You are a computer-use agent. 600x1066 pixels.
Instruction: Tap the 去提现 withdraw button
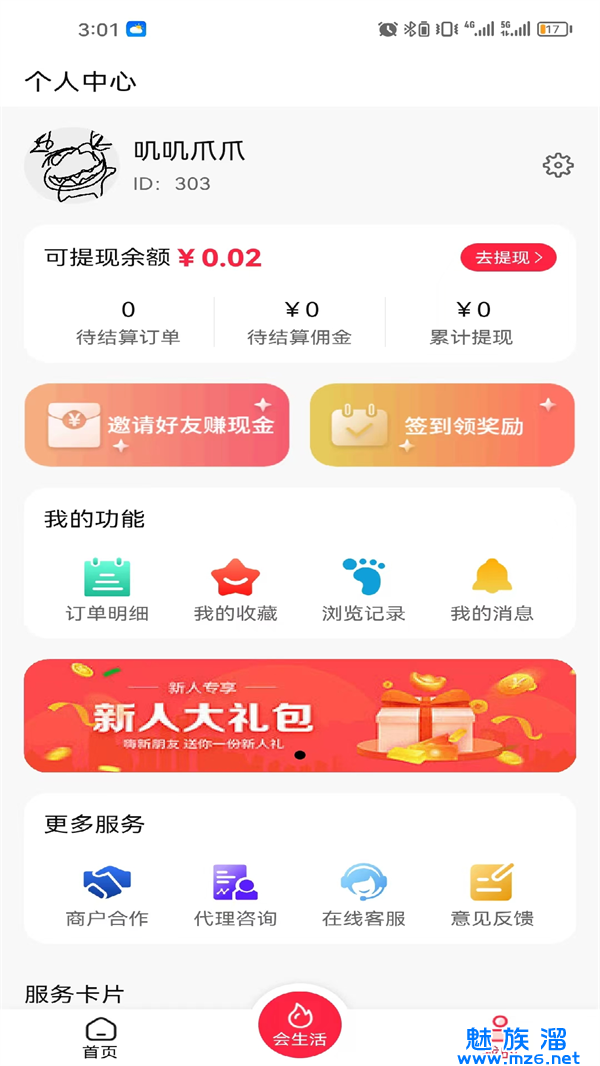[508, 257]
